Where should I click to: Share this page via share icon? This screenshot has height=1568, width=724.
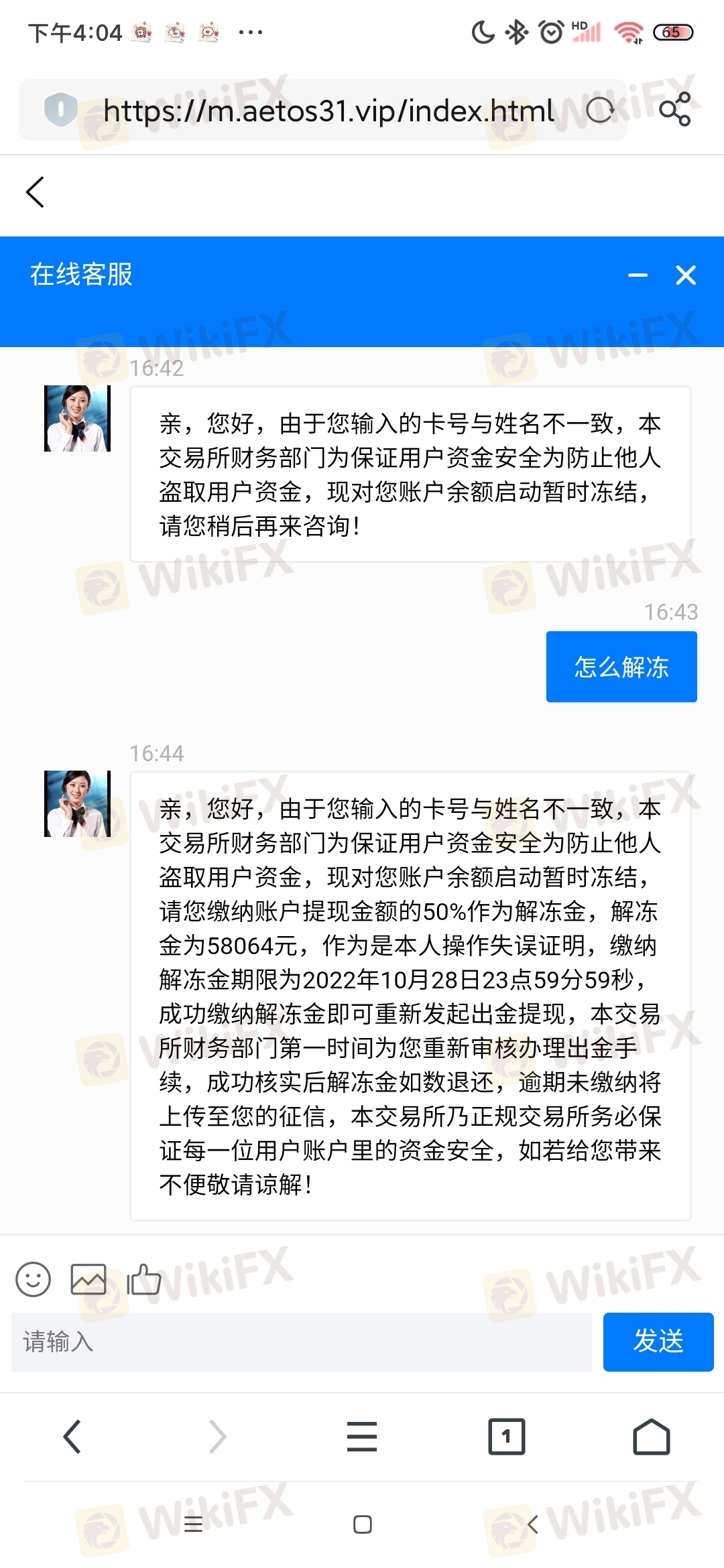tap(674, 109)
